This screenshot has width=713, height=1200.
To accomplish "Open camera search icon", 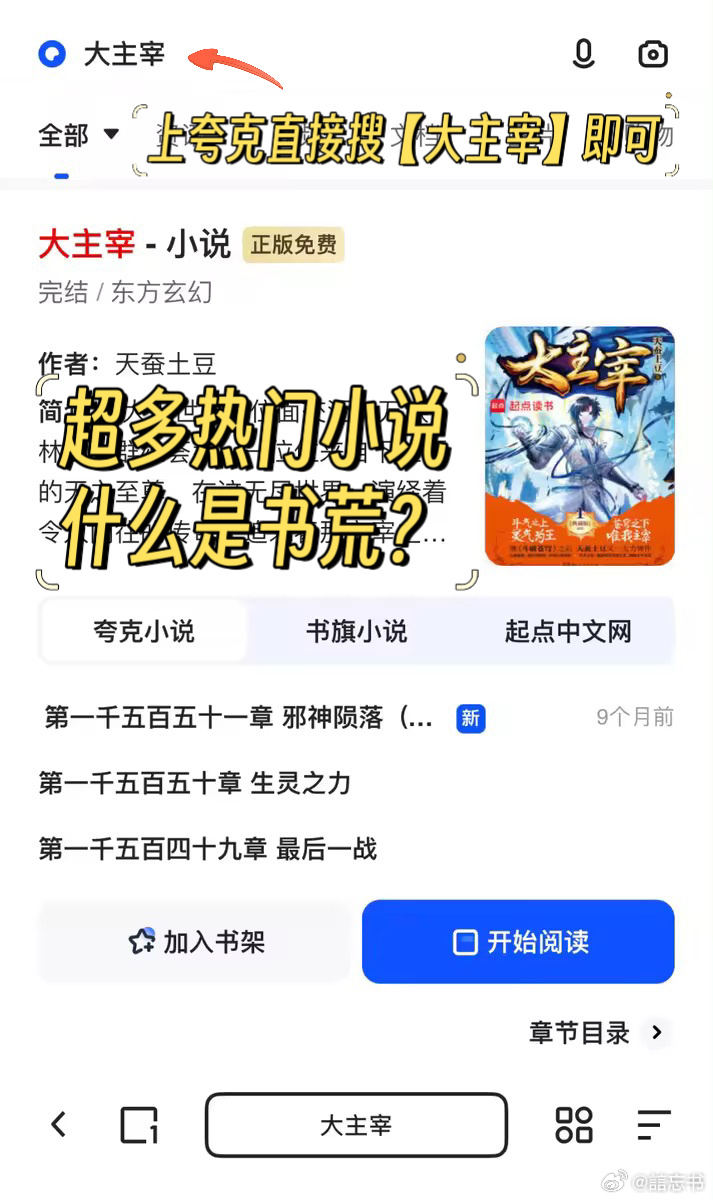I will (653, 54).
